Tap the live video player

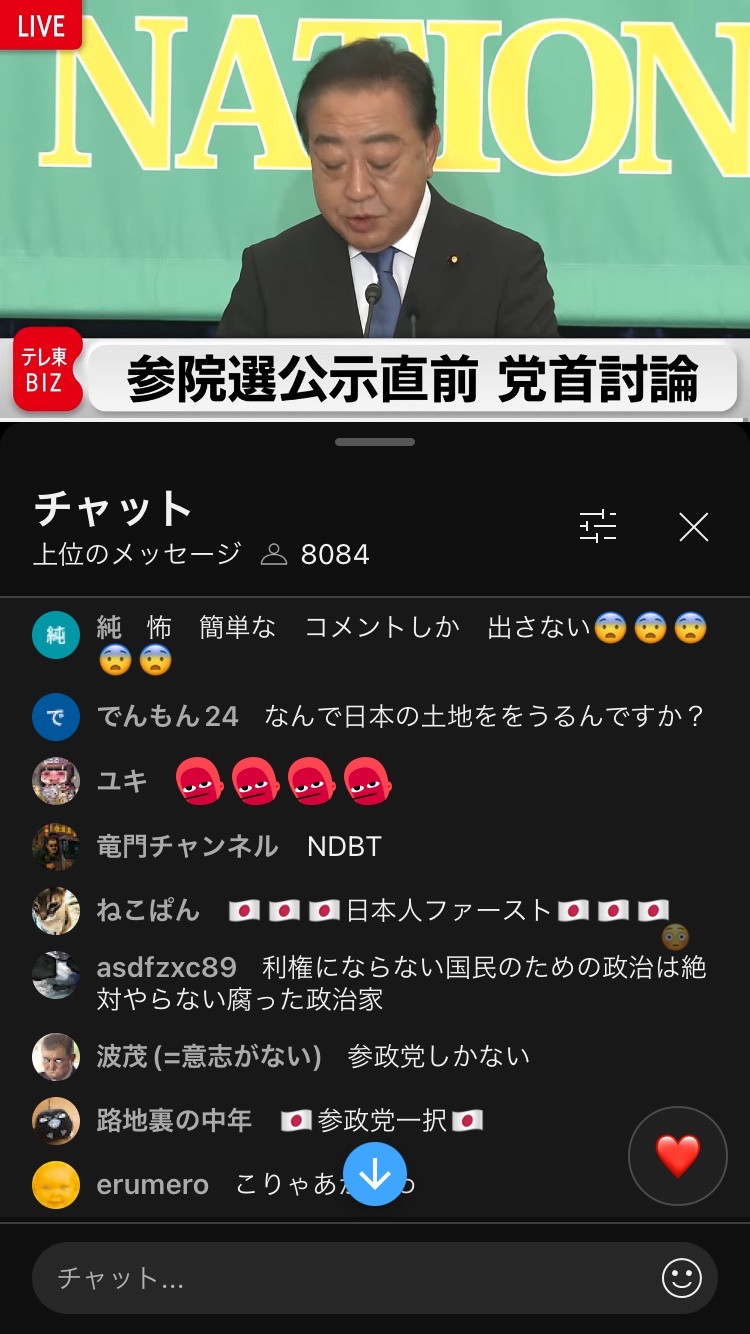tap(375, 200)
